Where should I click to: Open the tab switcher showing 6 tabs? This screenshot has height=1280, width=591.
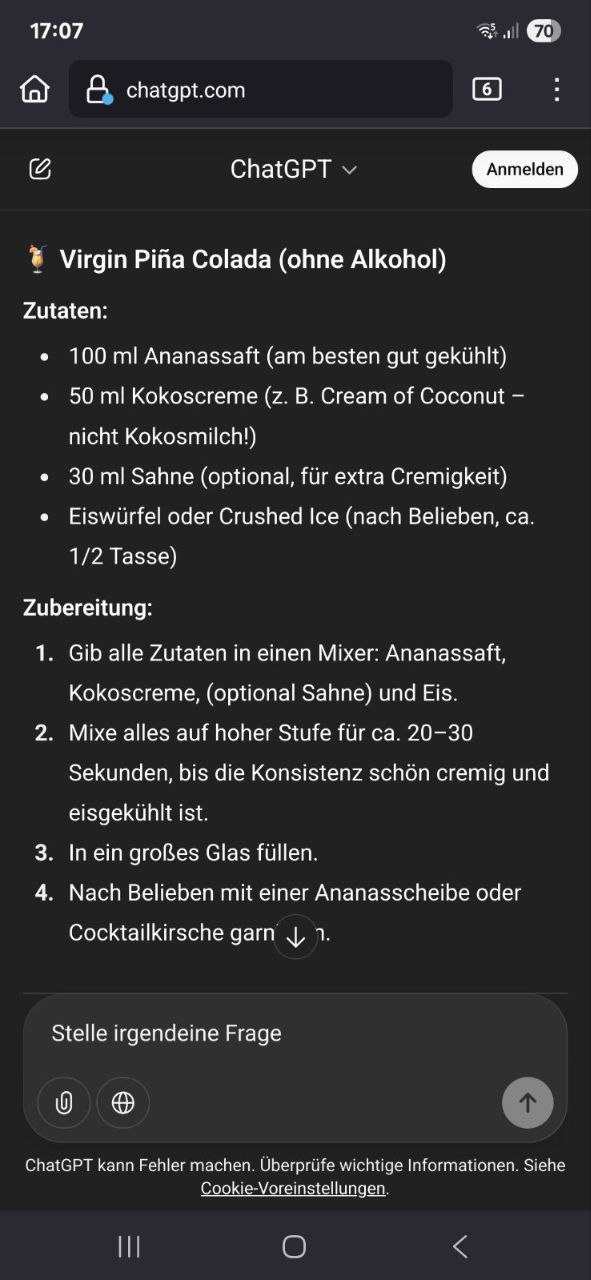(487, 89)
